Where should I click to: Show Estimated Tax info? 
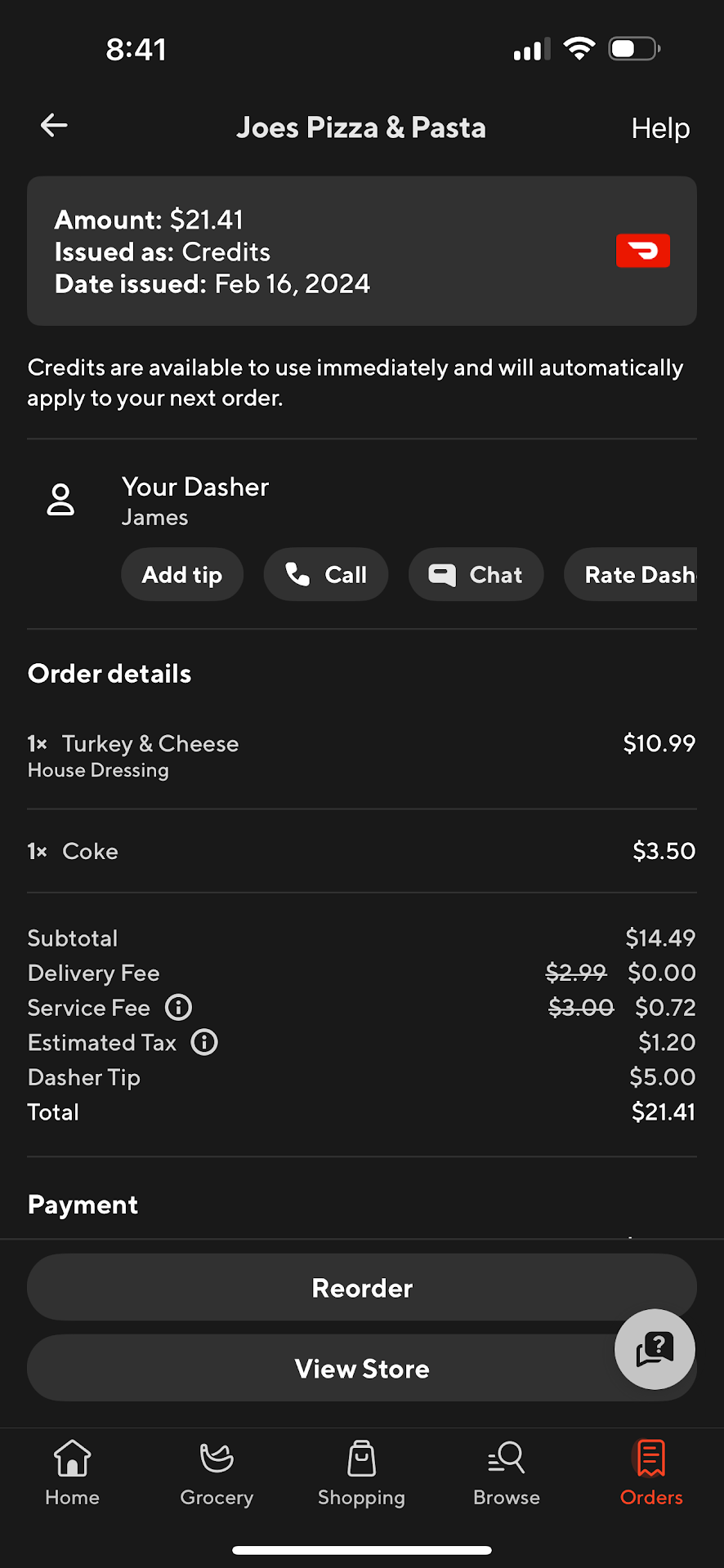[204, 1043]
